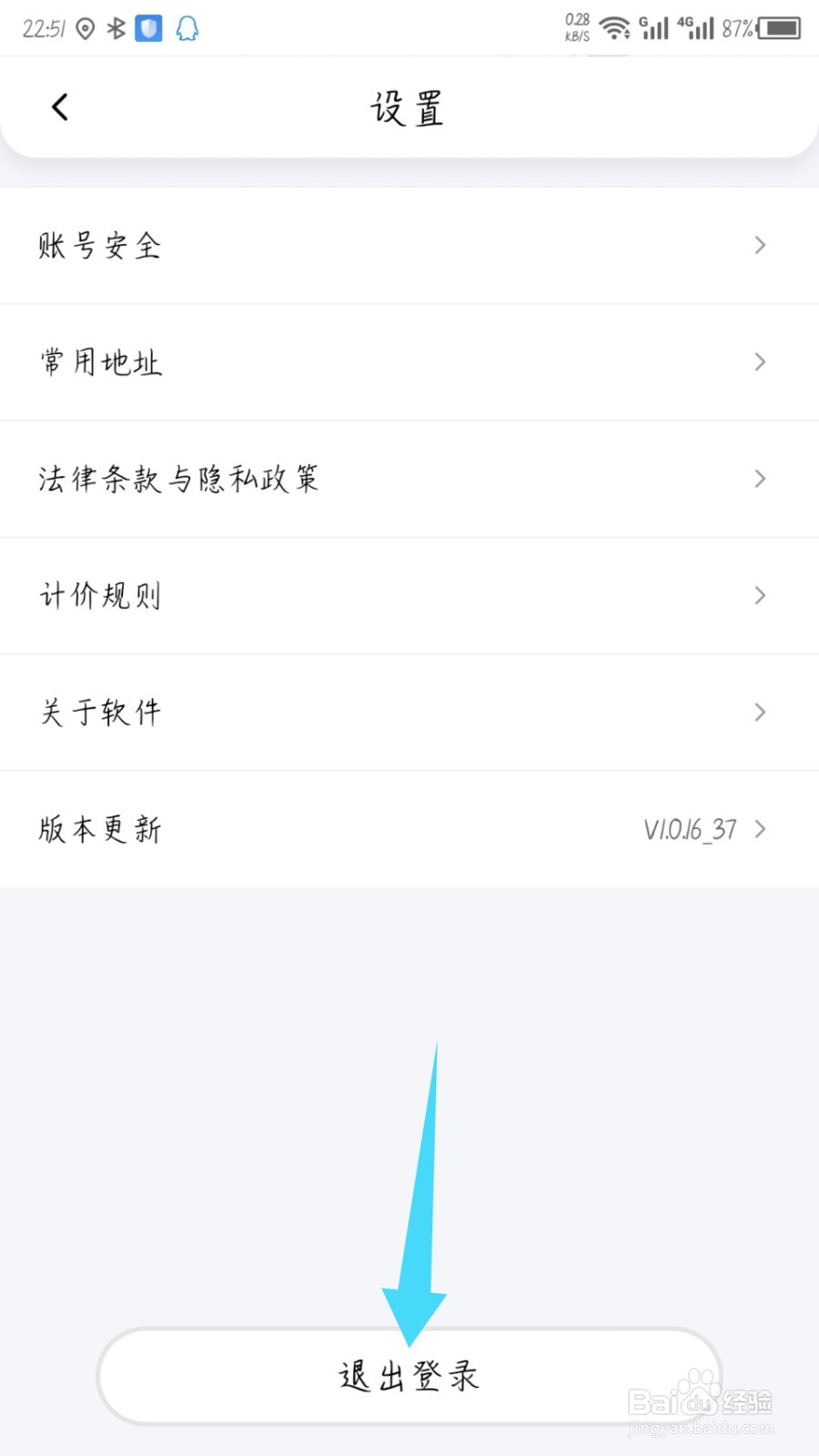
Task: Open the 关于软件 about page
Action: pyautogui.click(x=409, y=713)
